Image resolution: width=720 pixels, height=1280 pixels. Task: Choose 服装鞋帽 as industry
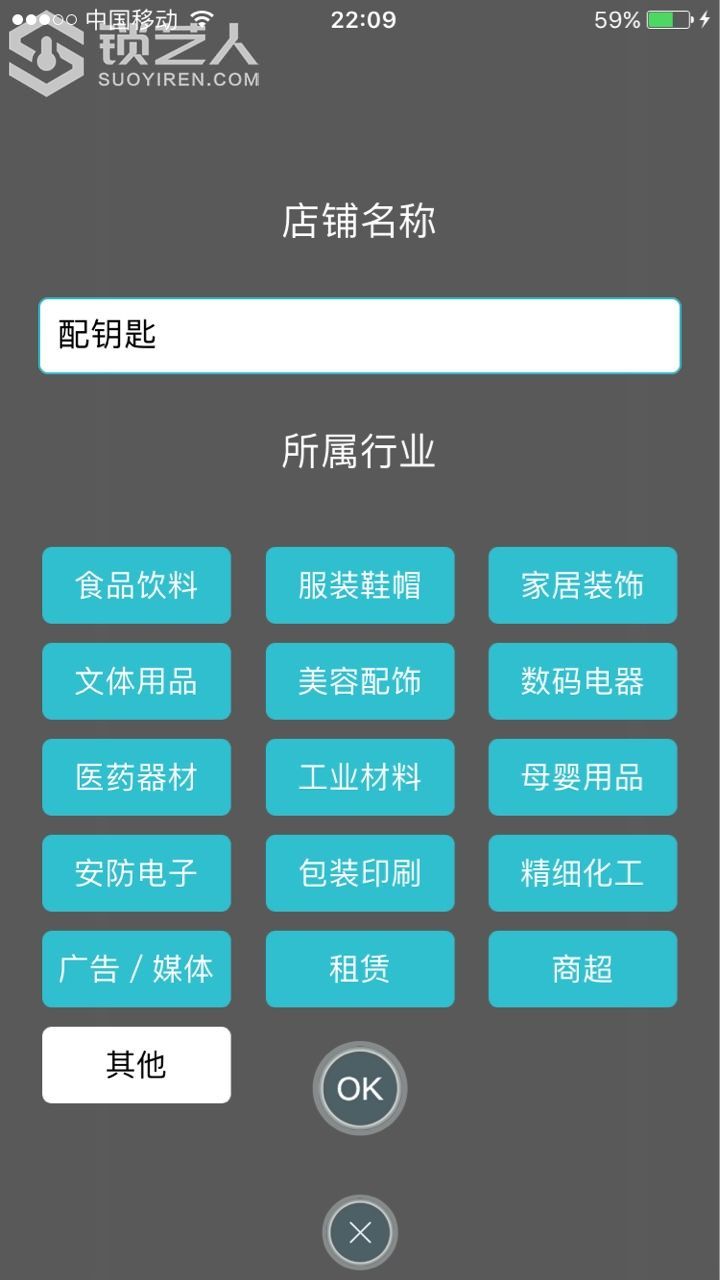tap(360, 585)
